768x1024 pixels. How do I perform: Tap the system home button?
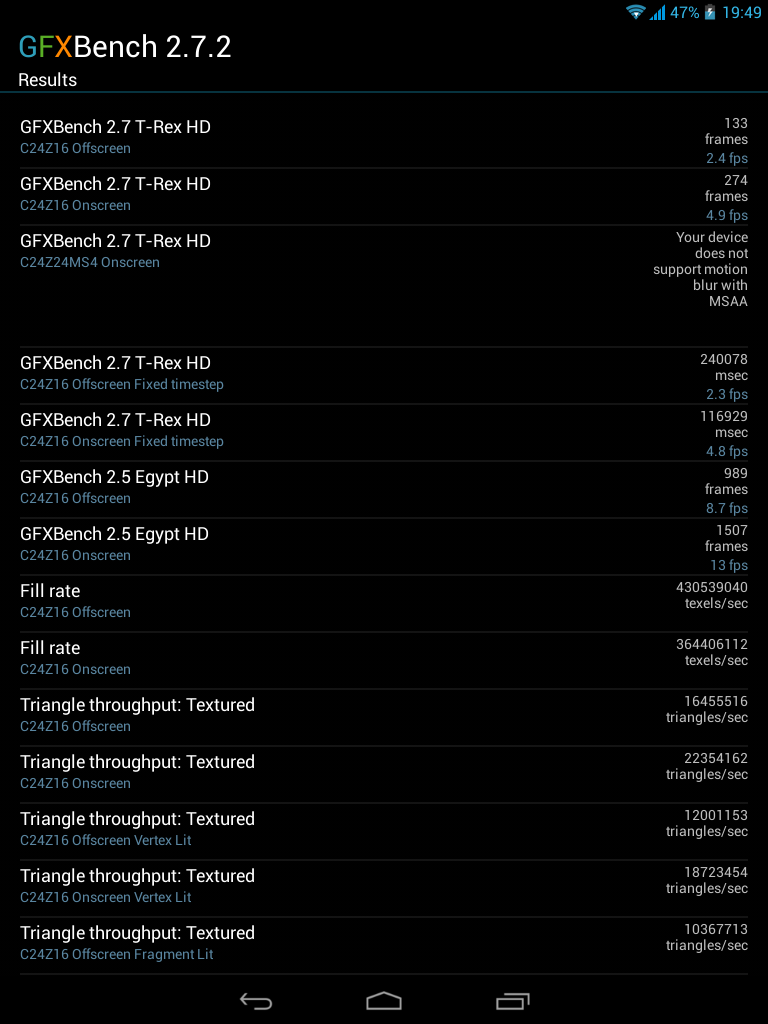[384, 1001]
